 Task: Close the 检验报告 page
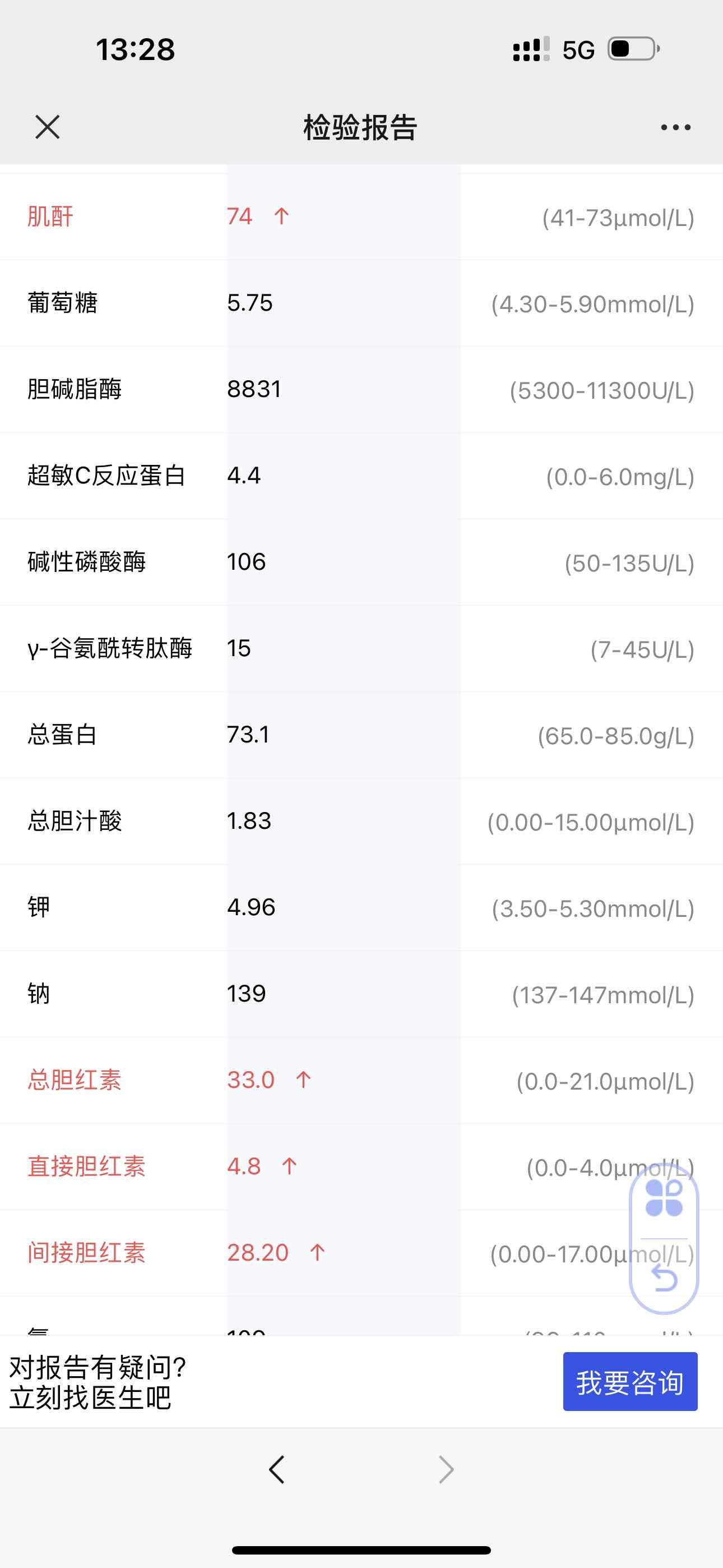pos(47,127)
